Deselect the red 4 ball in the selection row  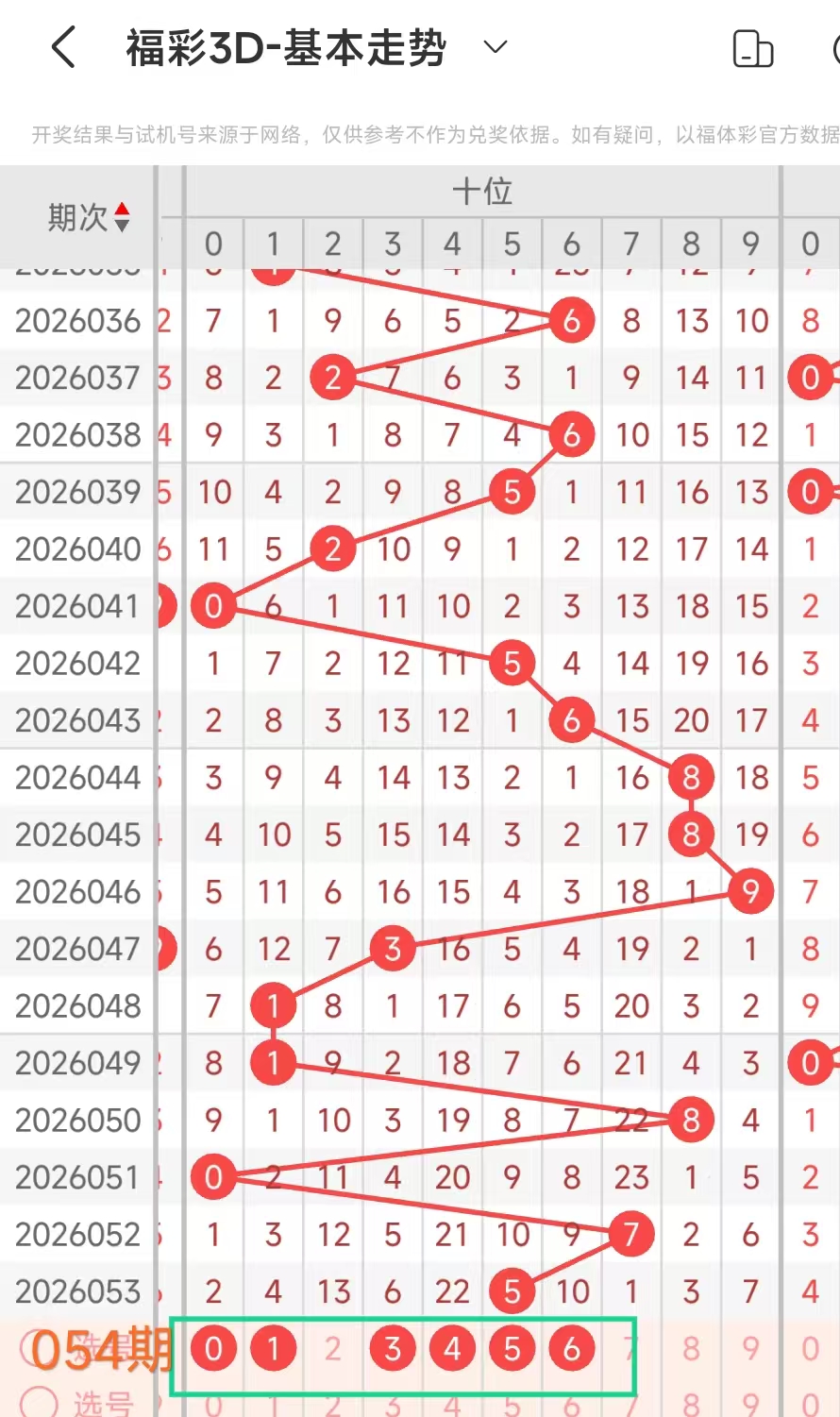[452, 1349]
